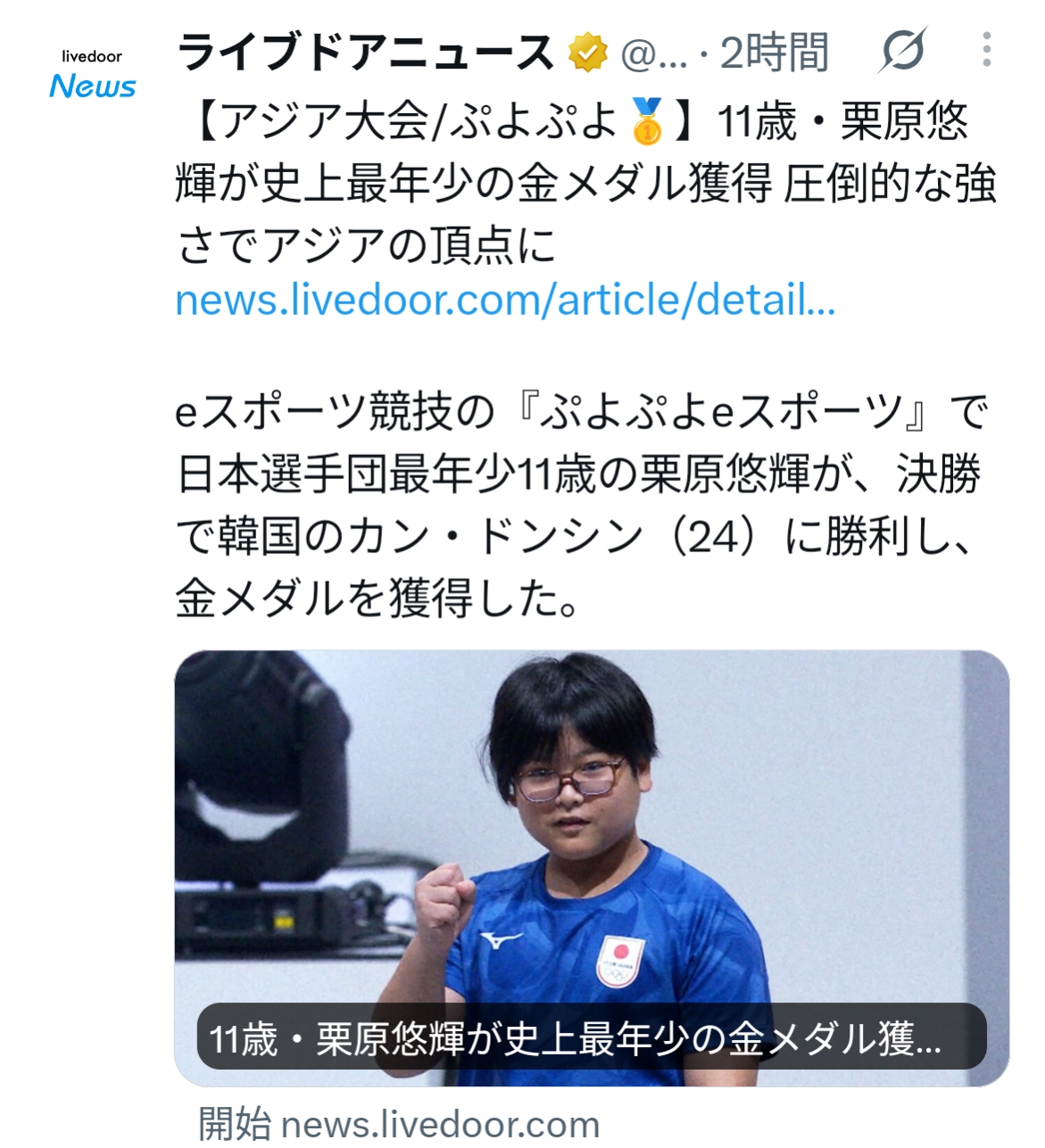Open the article preview card with photo

pos(592,868)
